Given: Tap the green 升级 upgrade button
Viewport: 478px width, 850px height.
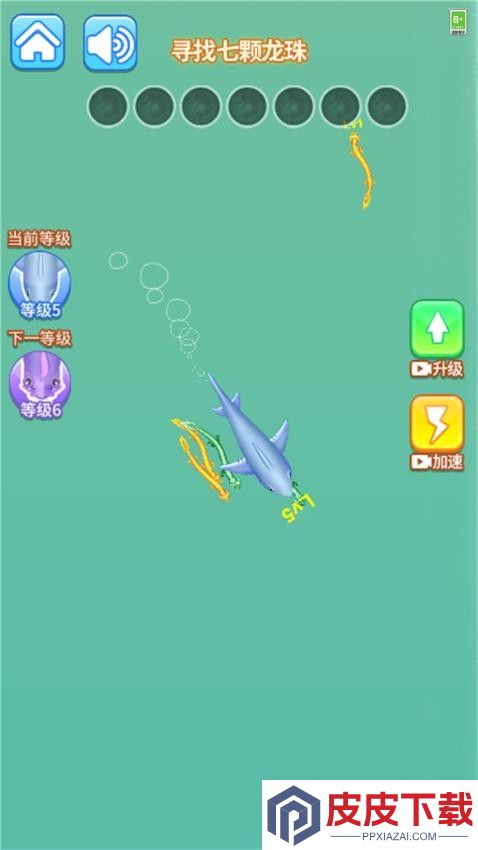Looking at the screenshot, I should point(437,330).
